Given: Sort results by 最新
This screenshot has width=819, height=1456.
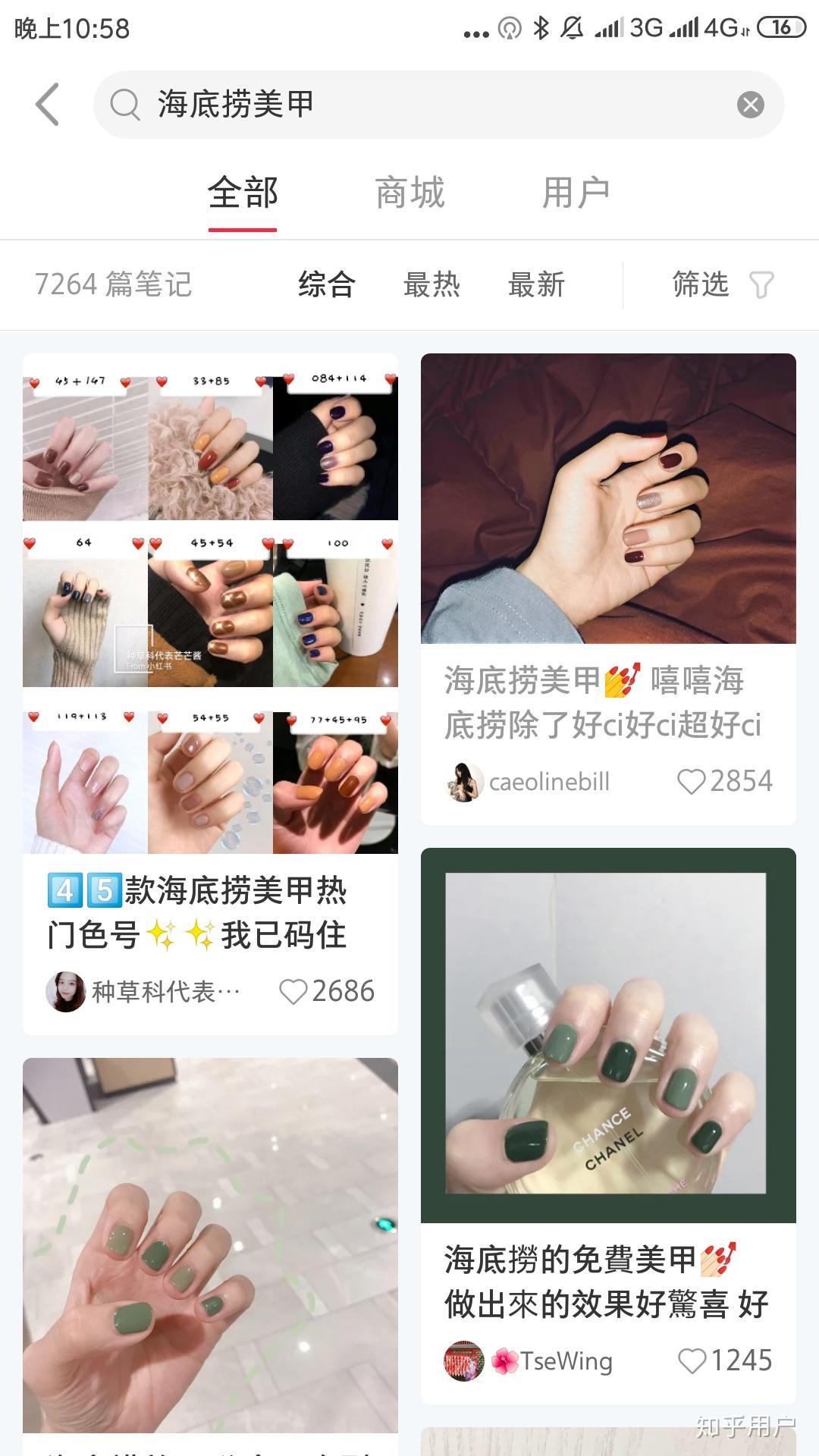Looking at the screenshot, I should pos(536,285).
